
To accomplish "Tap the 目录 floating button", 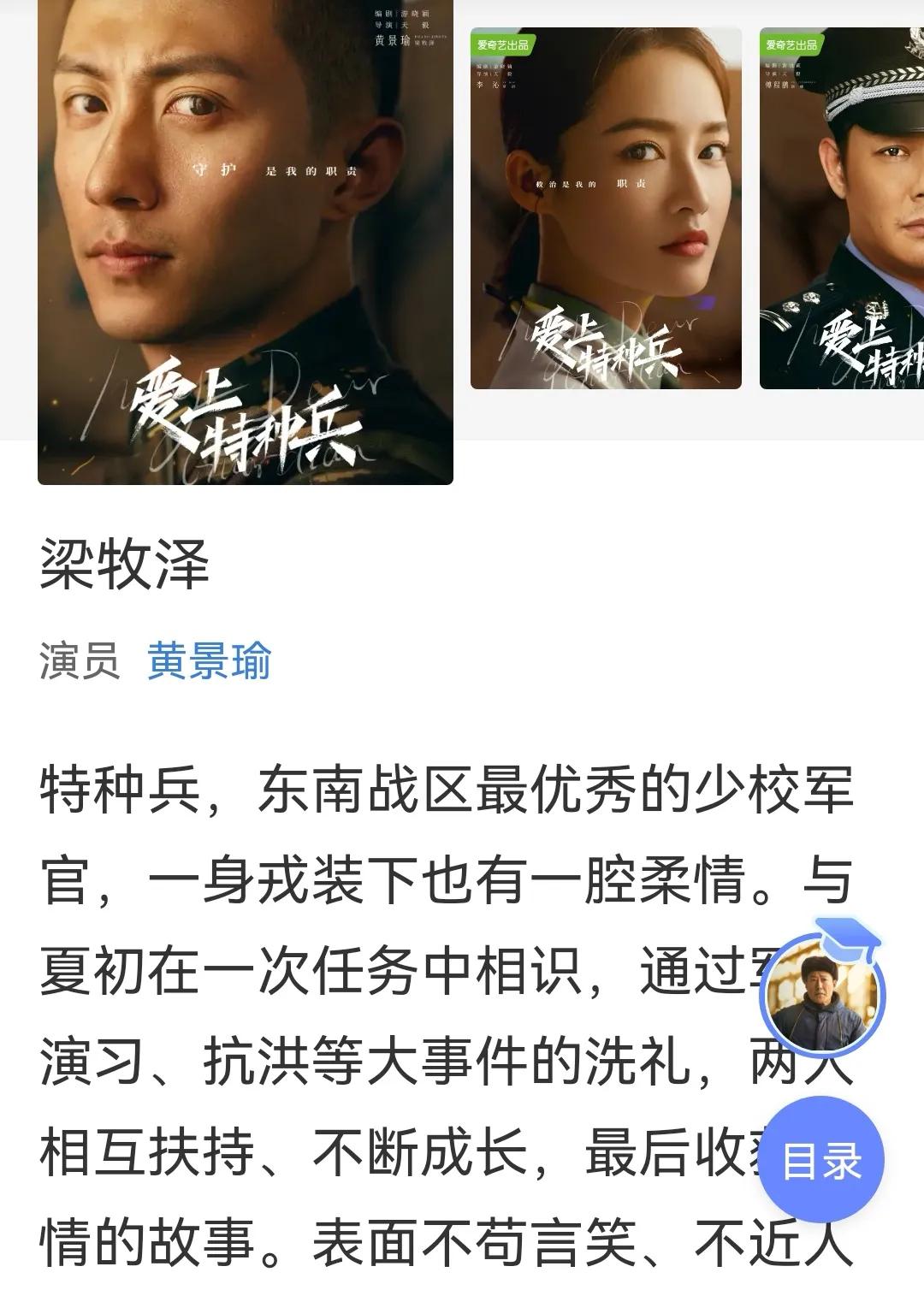I will pos(821,1160).
